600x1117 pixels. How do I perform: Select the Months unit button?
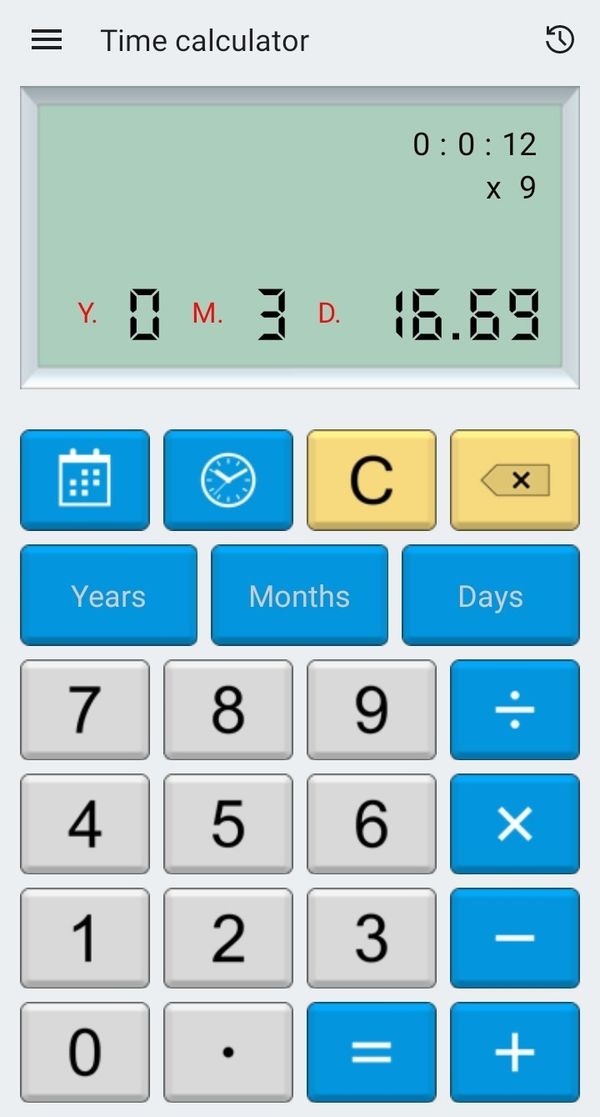coord(299,595)
